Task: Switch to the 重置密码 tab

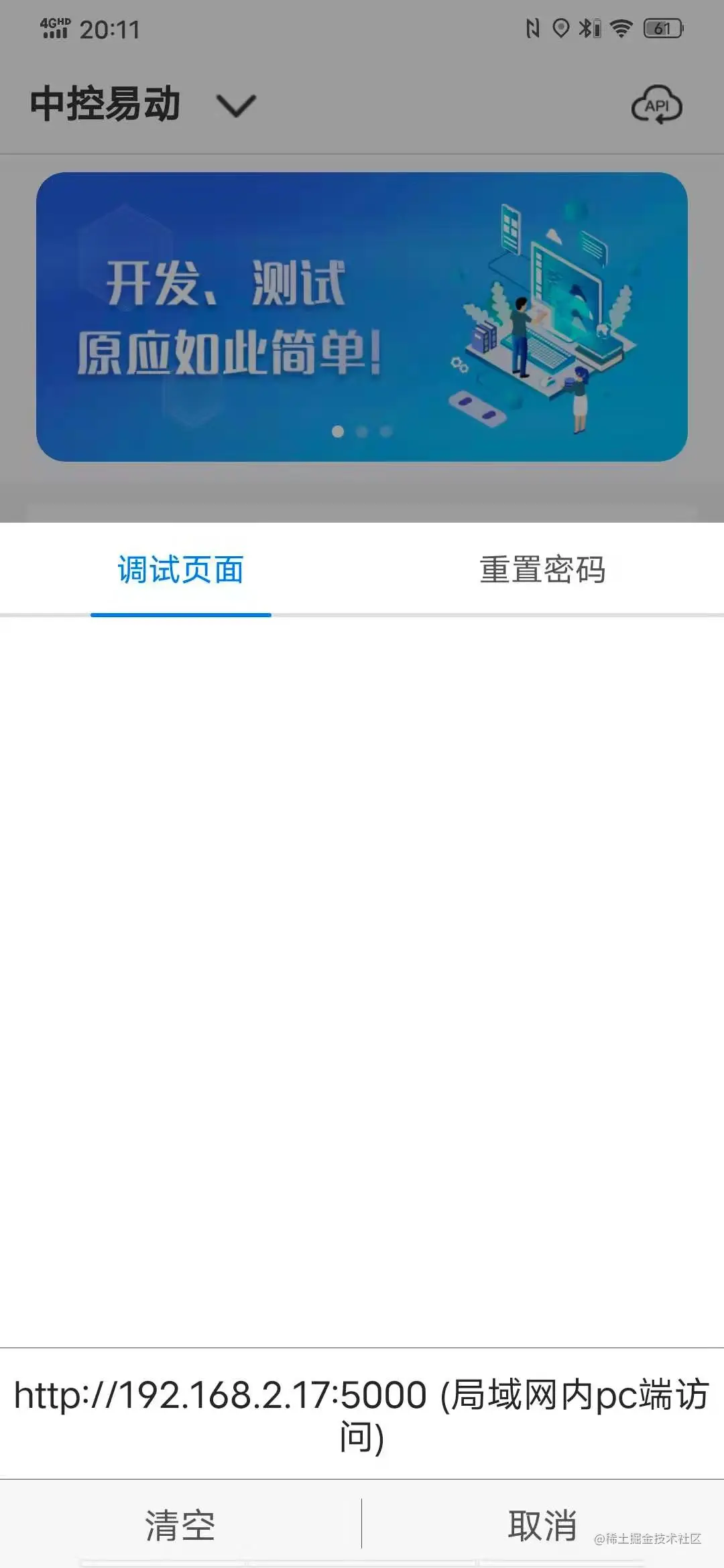Action: click(x=542, y=570)
